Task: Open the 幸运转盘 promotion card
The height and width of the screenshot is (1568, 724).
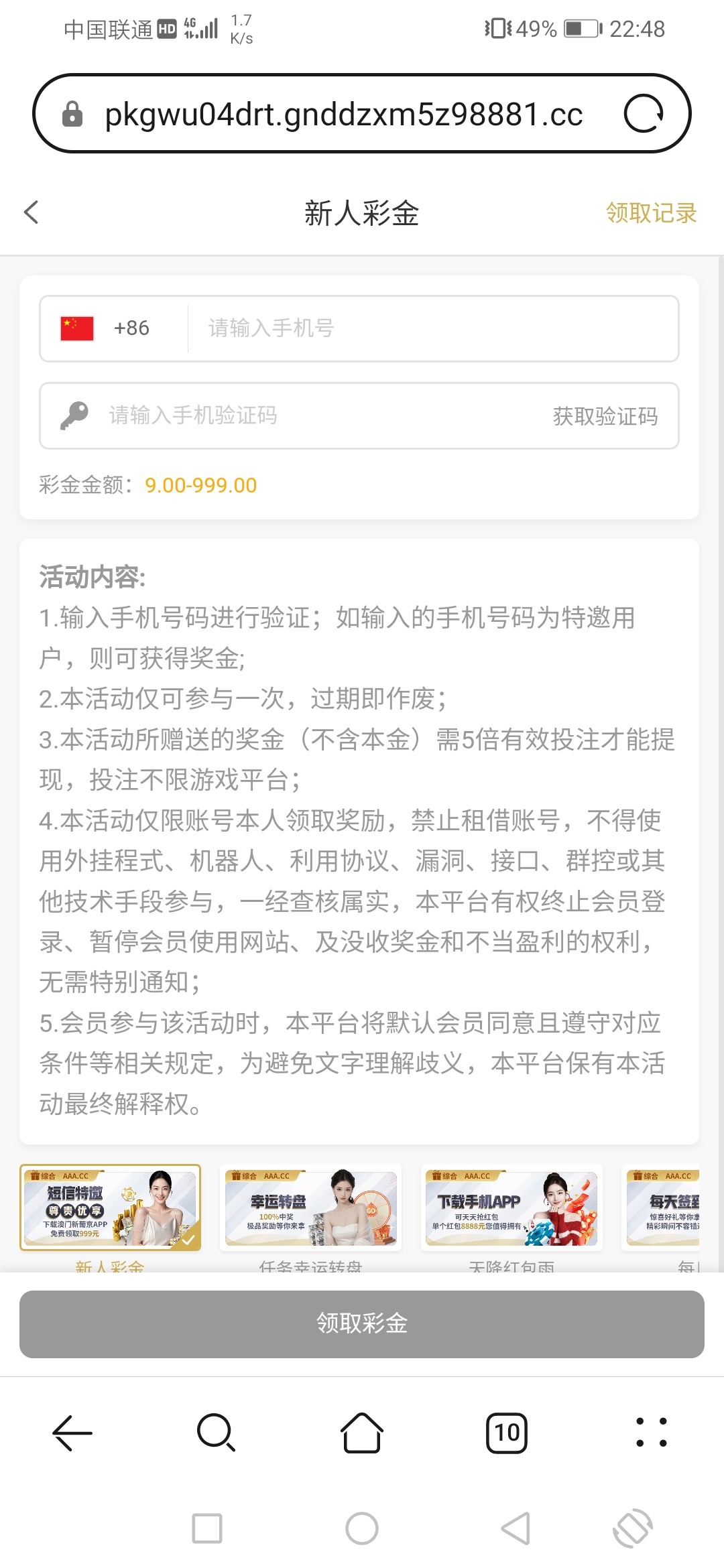Action: pyautogui.click(x=311, y=1207)
